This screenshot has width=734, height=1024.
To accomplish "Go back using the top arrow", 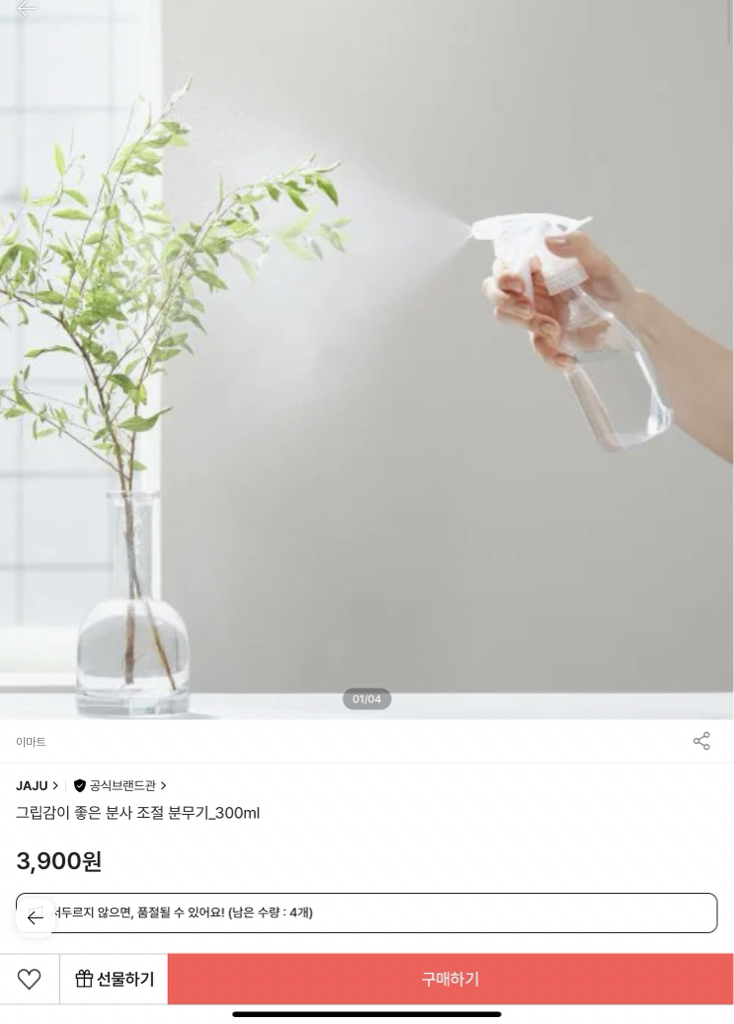I will pos(27,8).
